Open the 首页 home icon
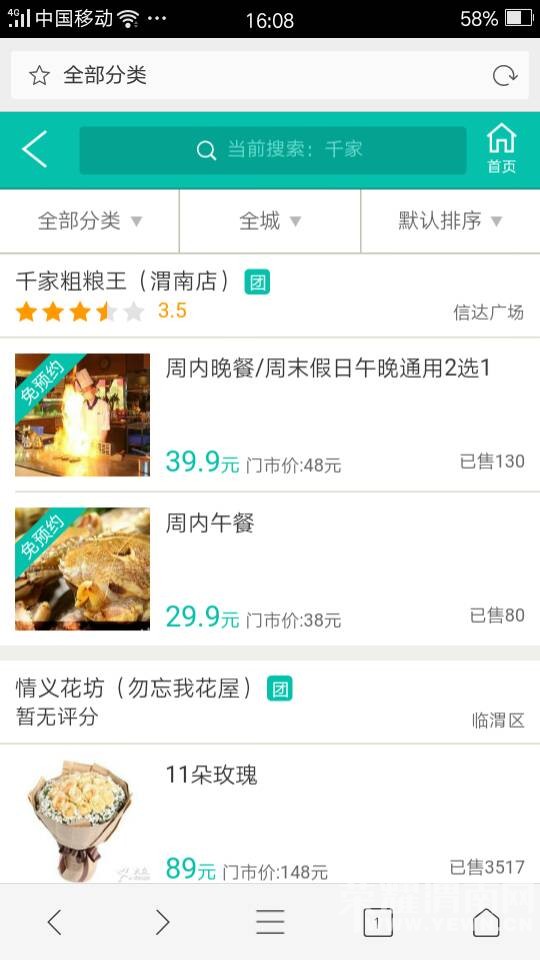This screenshot has height=960, width=540. click(x=501, y=149)
